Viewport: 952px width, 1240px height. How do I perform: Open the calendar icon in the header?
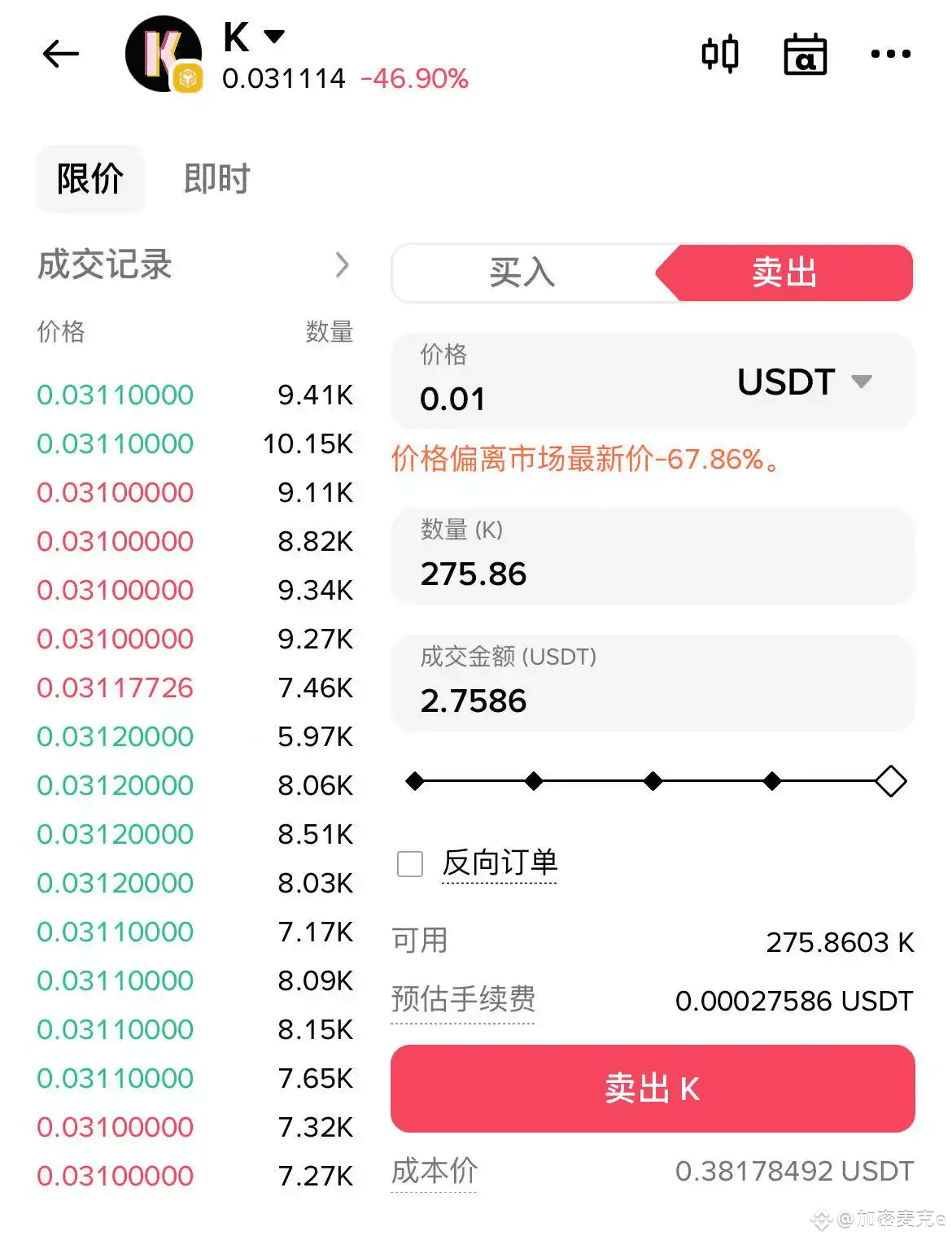[x=805, y=55]
